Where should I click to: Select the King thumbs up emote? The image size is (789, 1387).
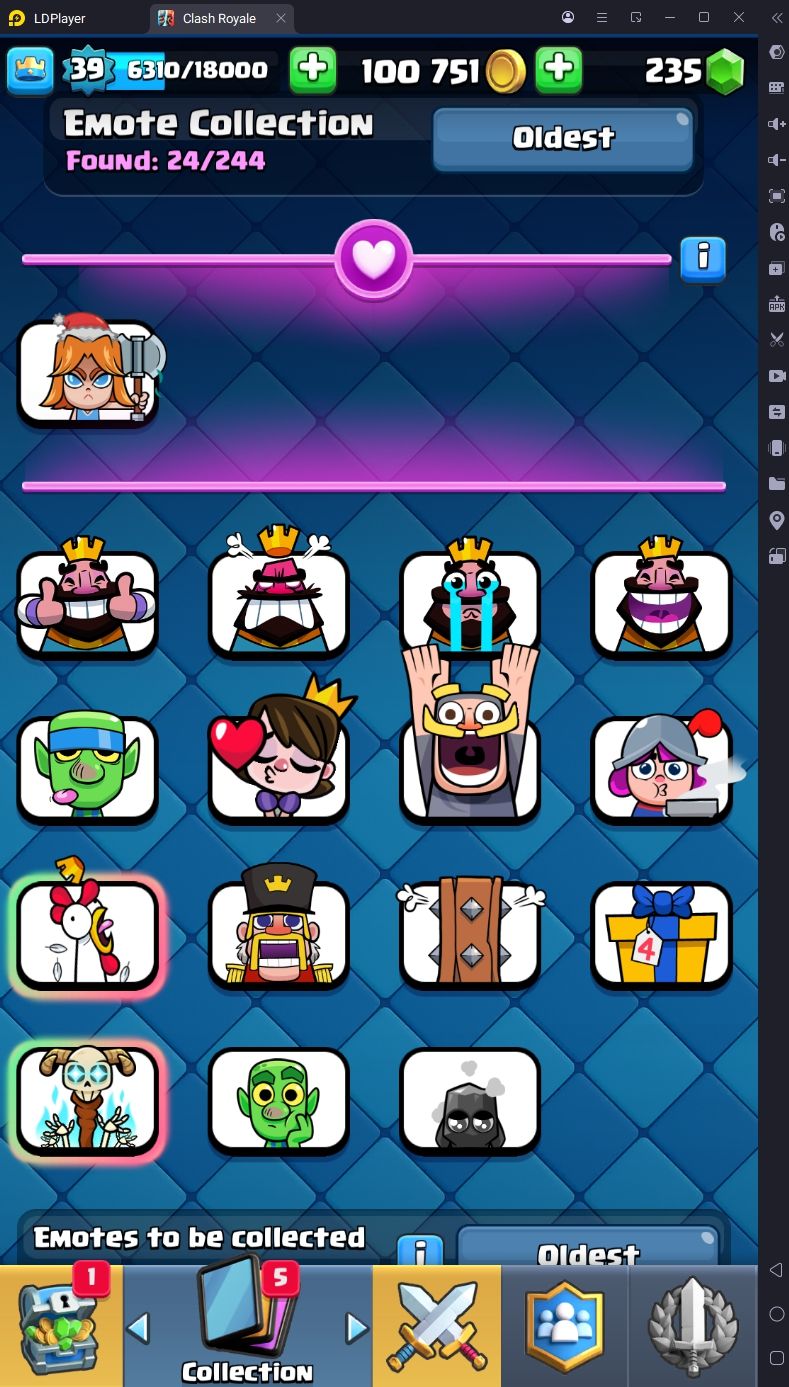click(88, 603)
